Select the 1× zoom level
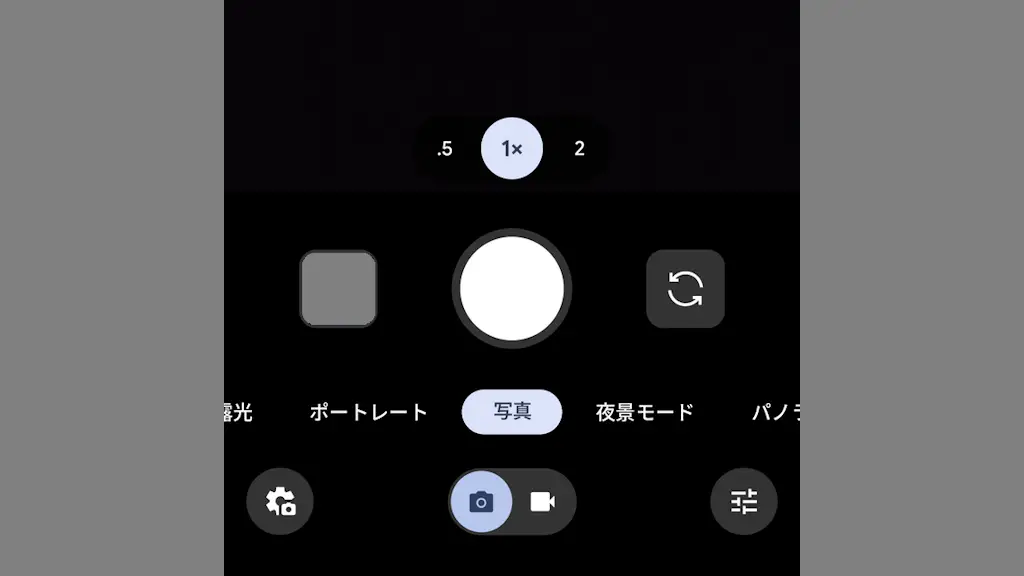Screen dimensions: 1024x576 tap(512, 149)
